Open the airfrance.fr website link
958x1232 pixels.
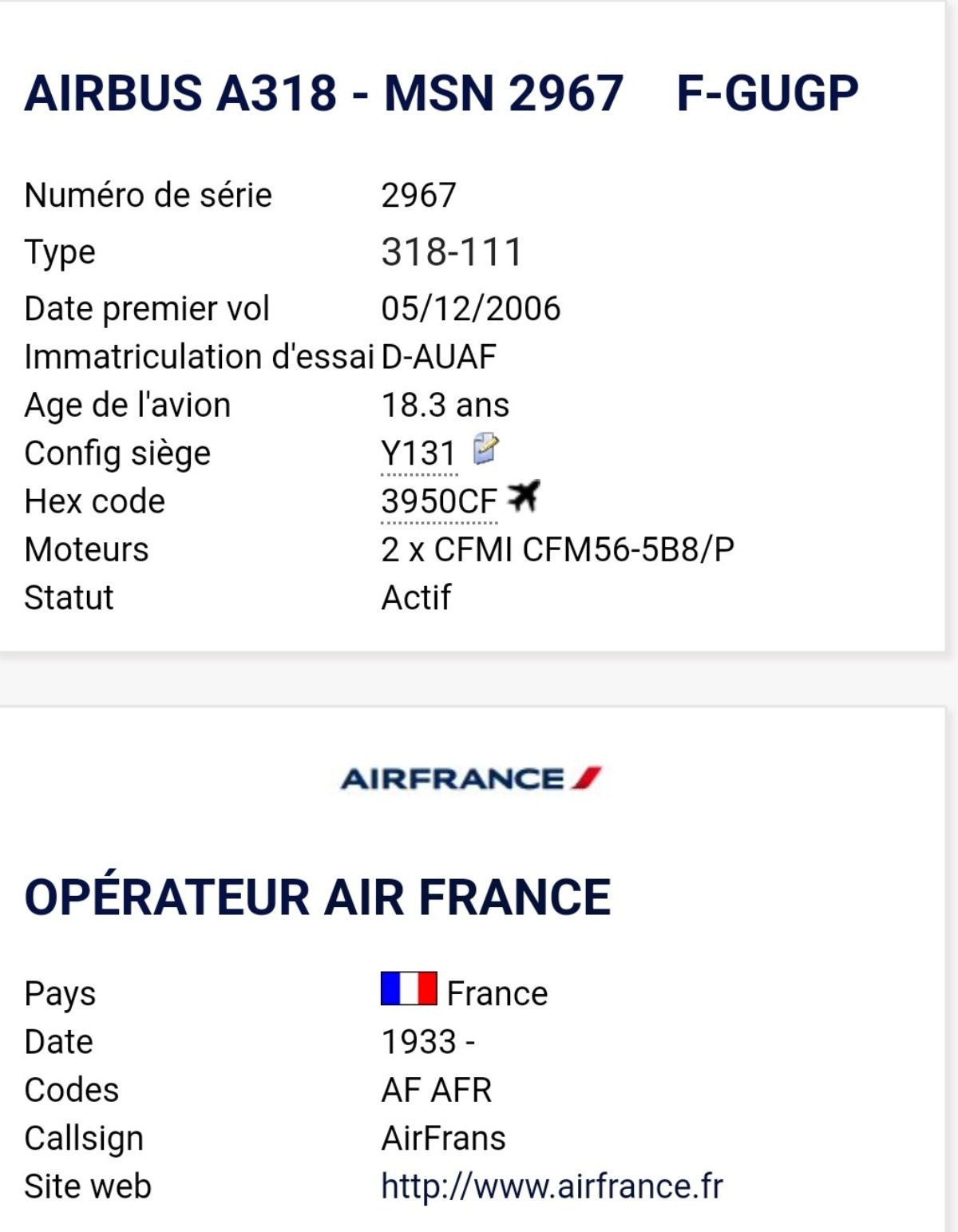point(552,1186)
